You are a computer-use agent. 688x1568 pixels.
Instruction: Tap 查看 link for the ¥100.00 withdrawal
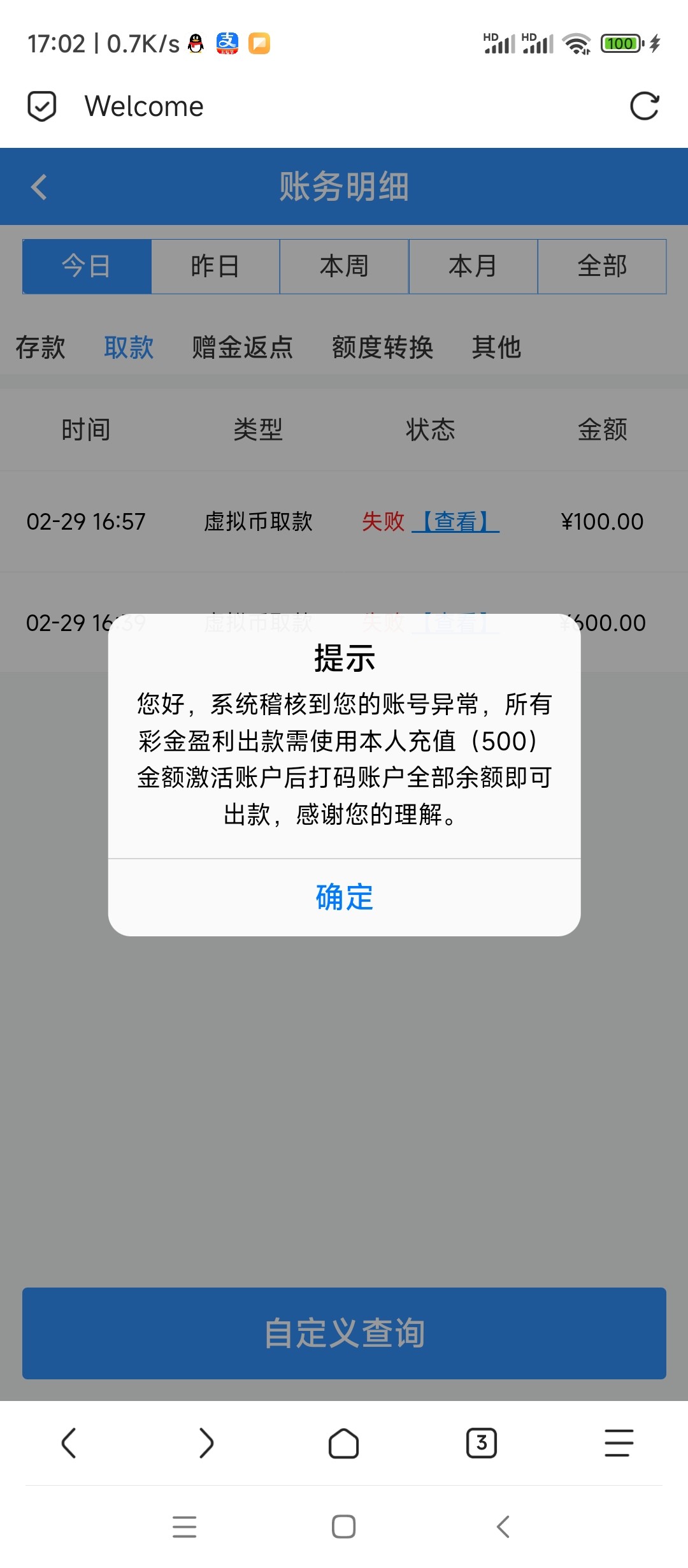point(455,521)
